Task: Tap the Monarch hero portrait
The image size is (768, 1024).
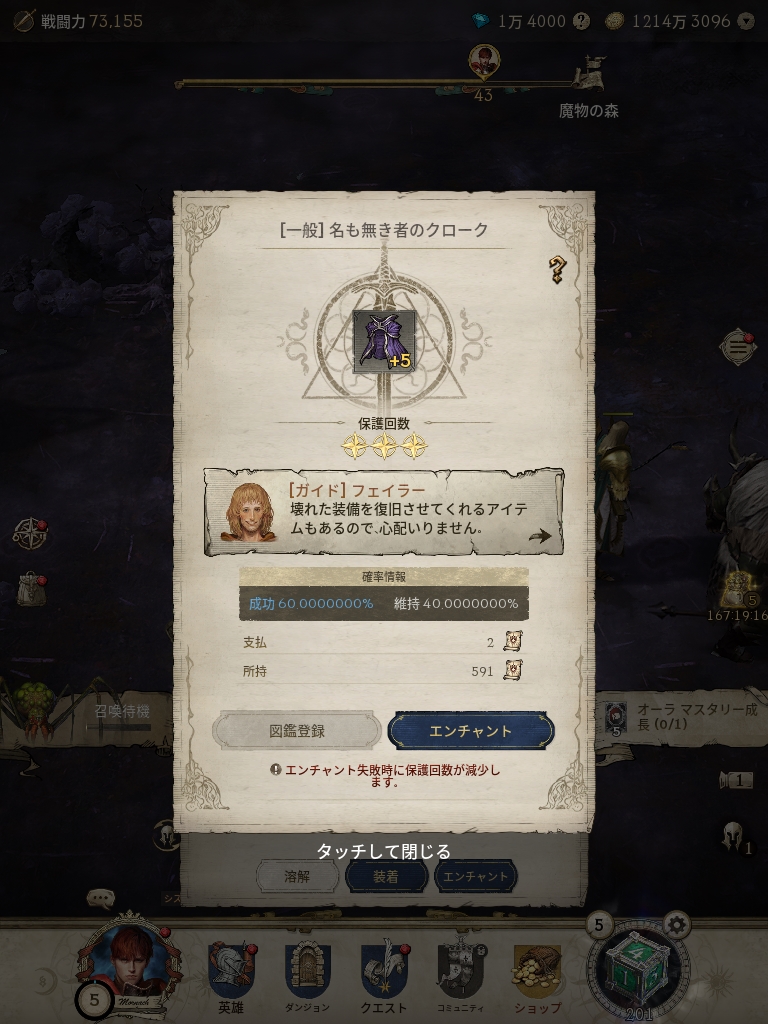Action: click(131, 959)
